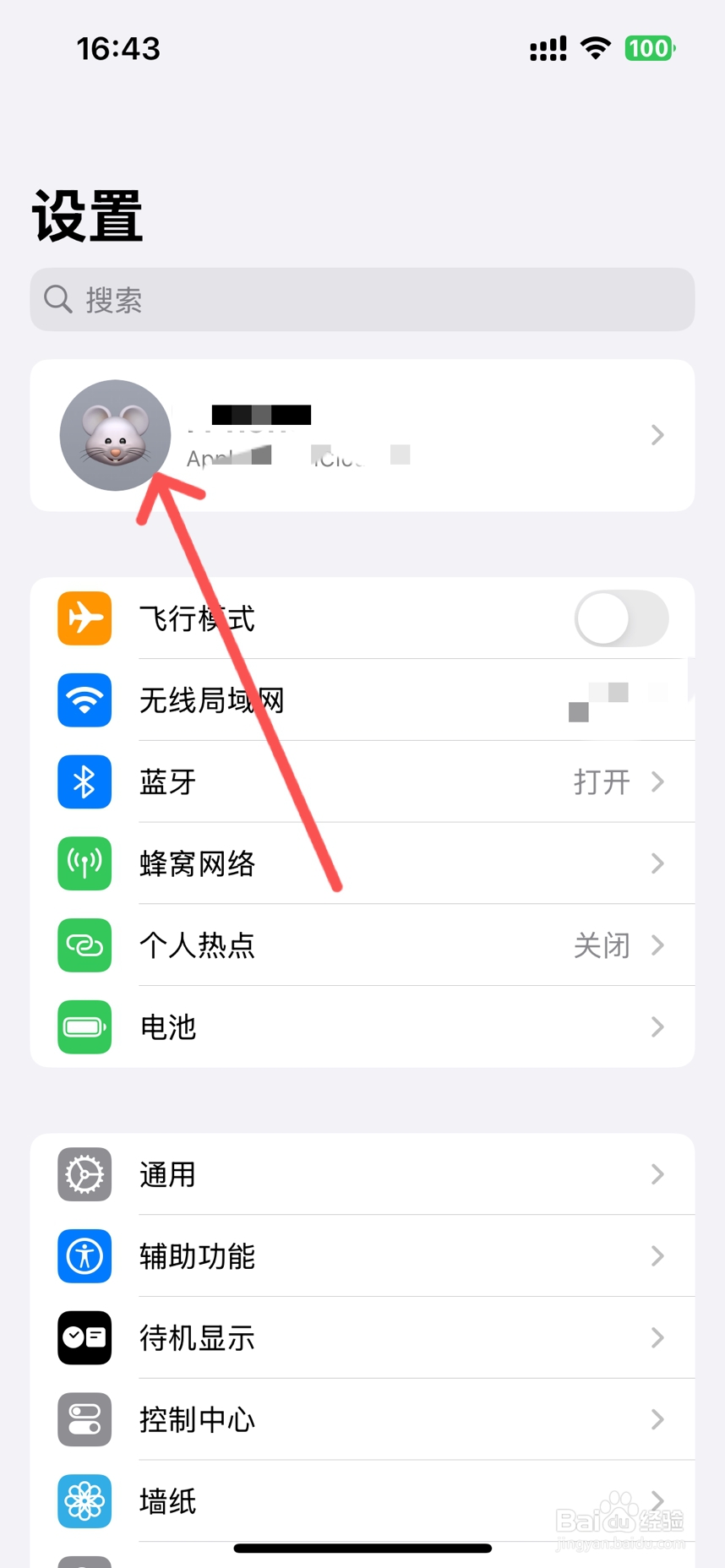
Task: Tap the green 蜂窝网络 cellular icon
Action: point(84,863)
